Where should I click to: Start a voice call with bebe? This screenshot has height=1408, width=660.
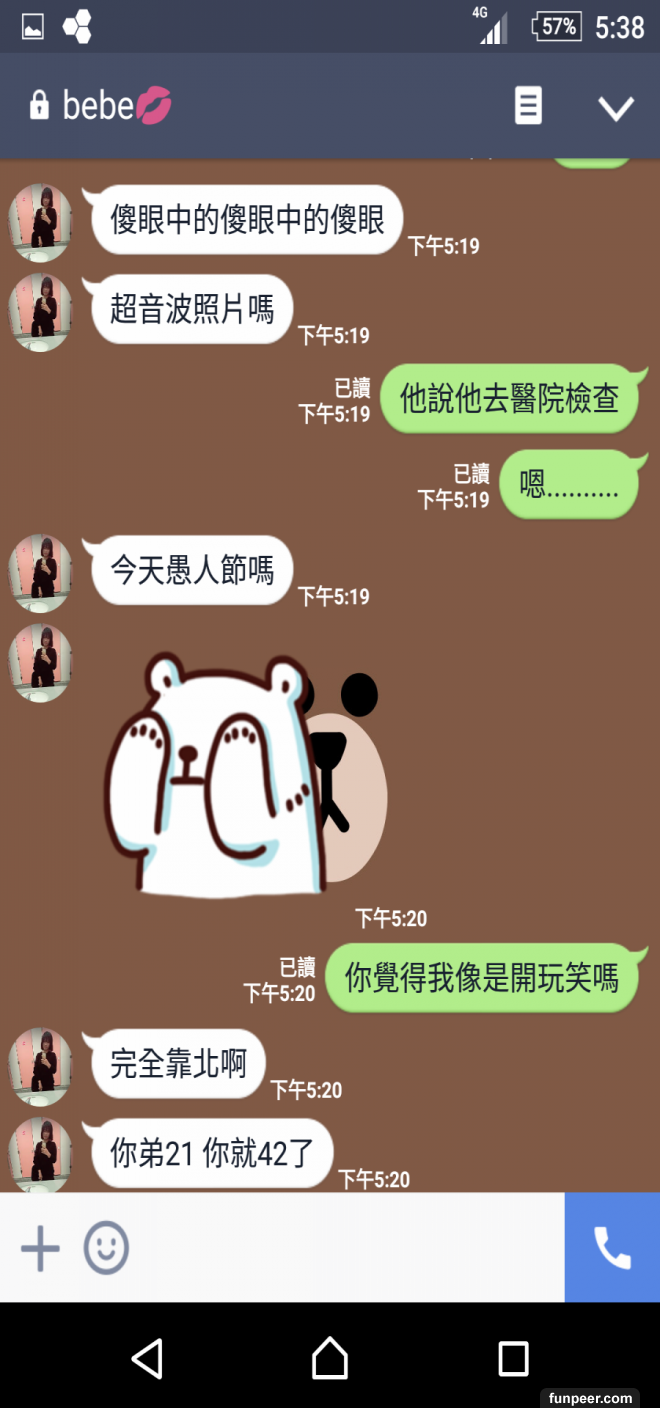[612, 1248]
